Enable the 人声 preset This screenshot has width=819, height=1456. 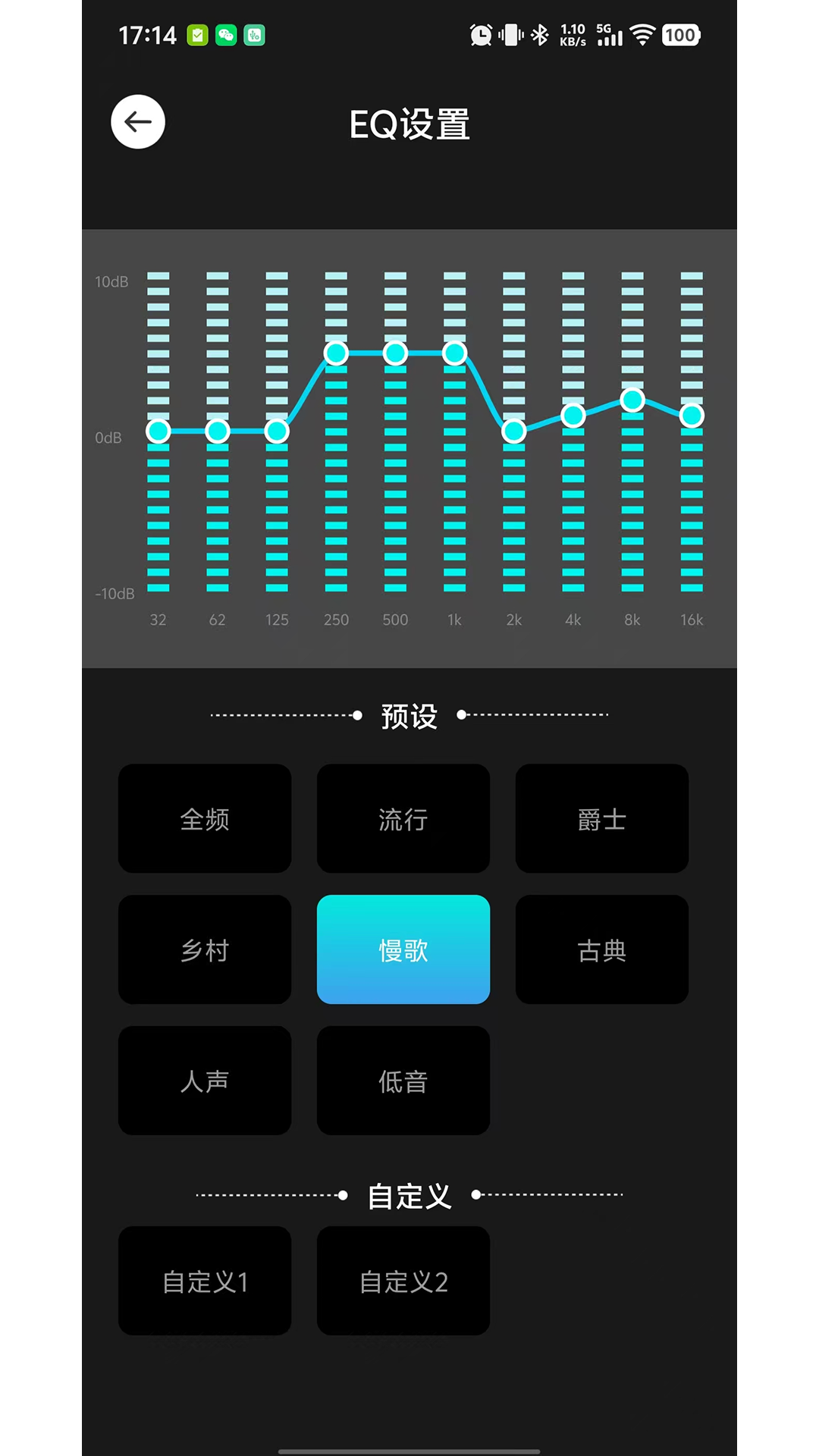pyautogui.click(x=204, y=1081)
